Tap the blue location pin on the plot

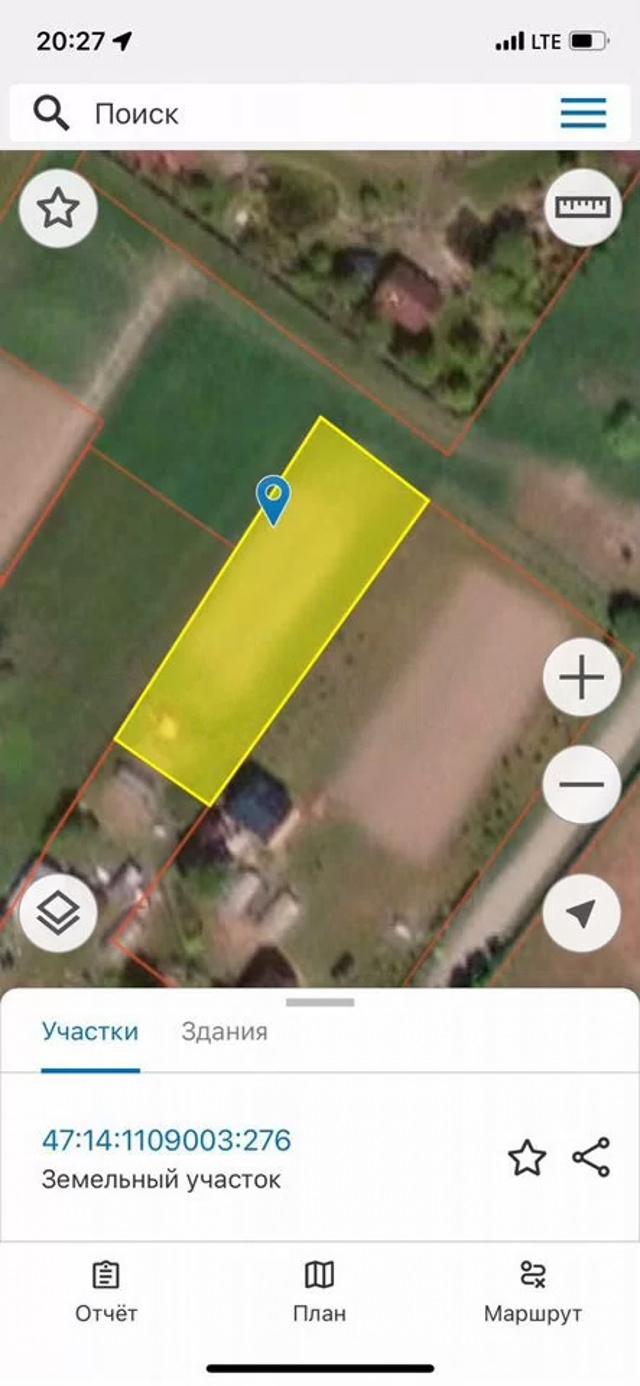(x=273, y=499)
